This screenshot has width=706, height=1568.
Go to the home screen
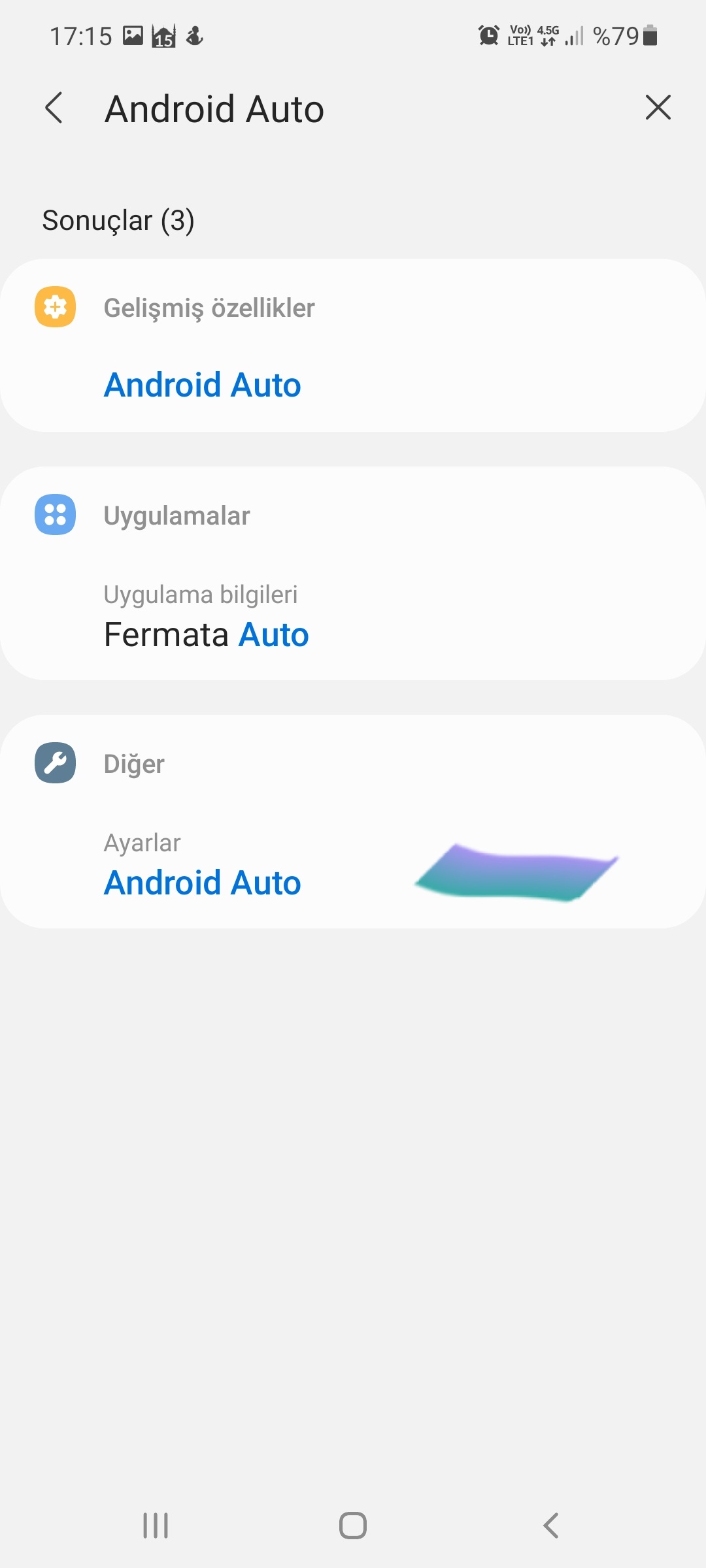(353, 1526)
